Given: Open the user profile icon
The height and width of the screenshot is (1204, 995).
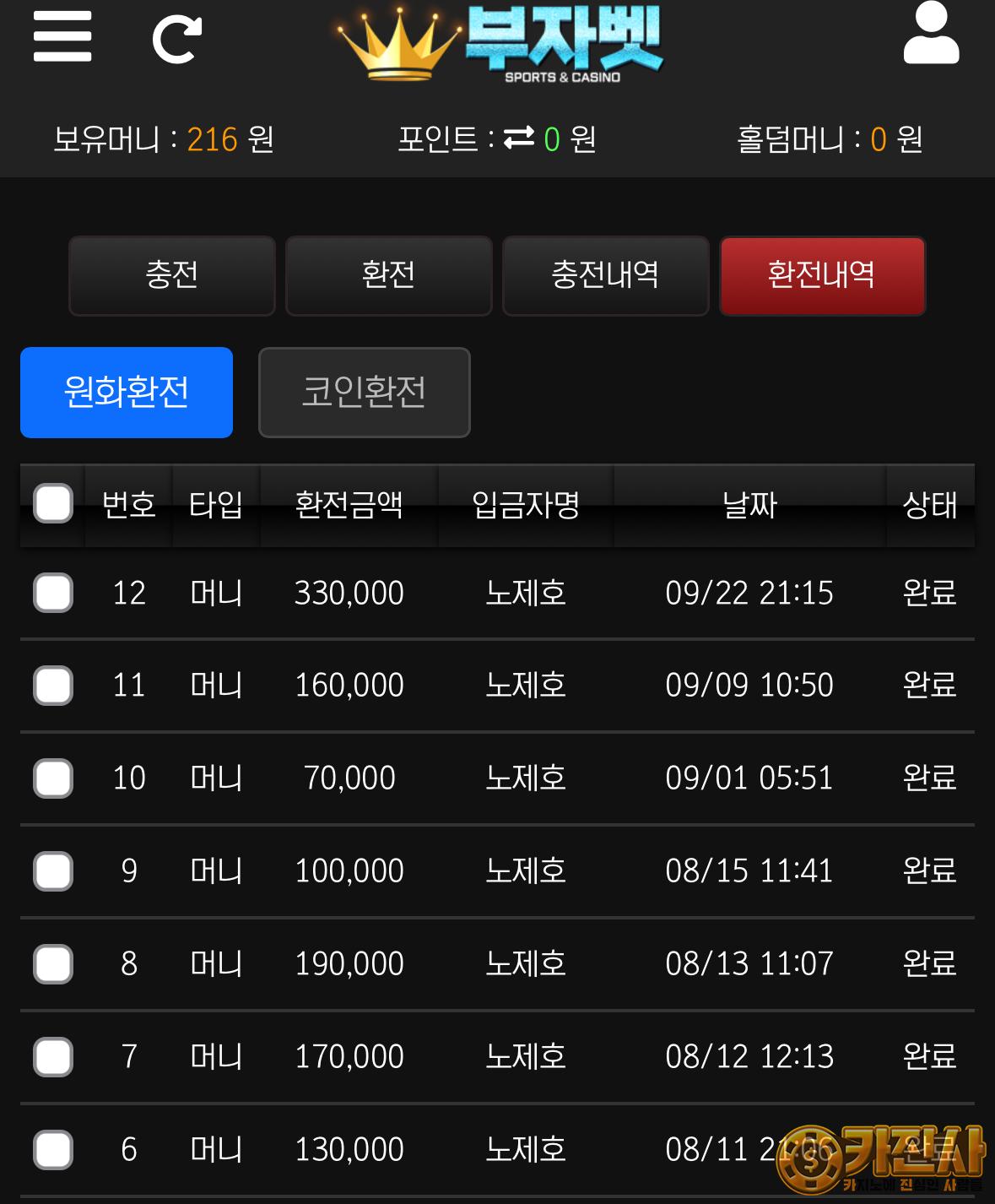Looking at the screenshot, I should click(x=931, y=34).
